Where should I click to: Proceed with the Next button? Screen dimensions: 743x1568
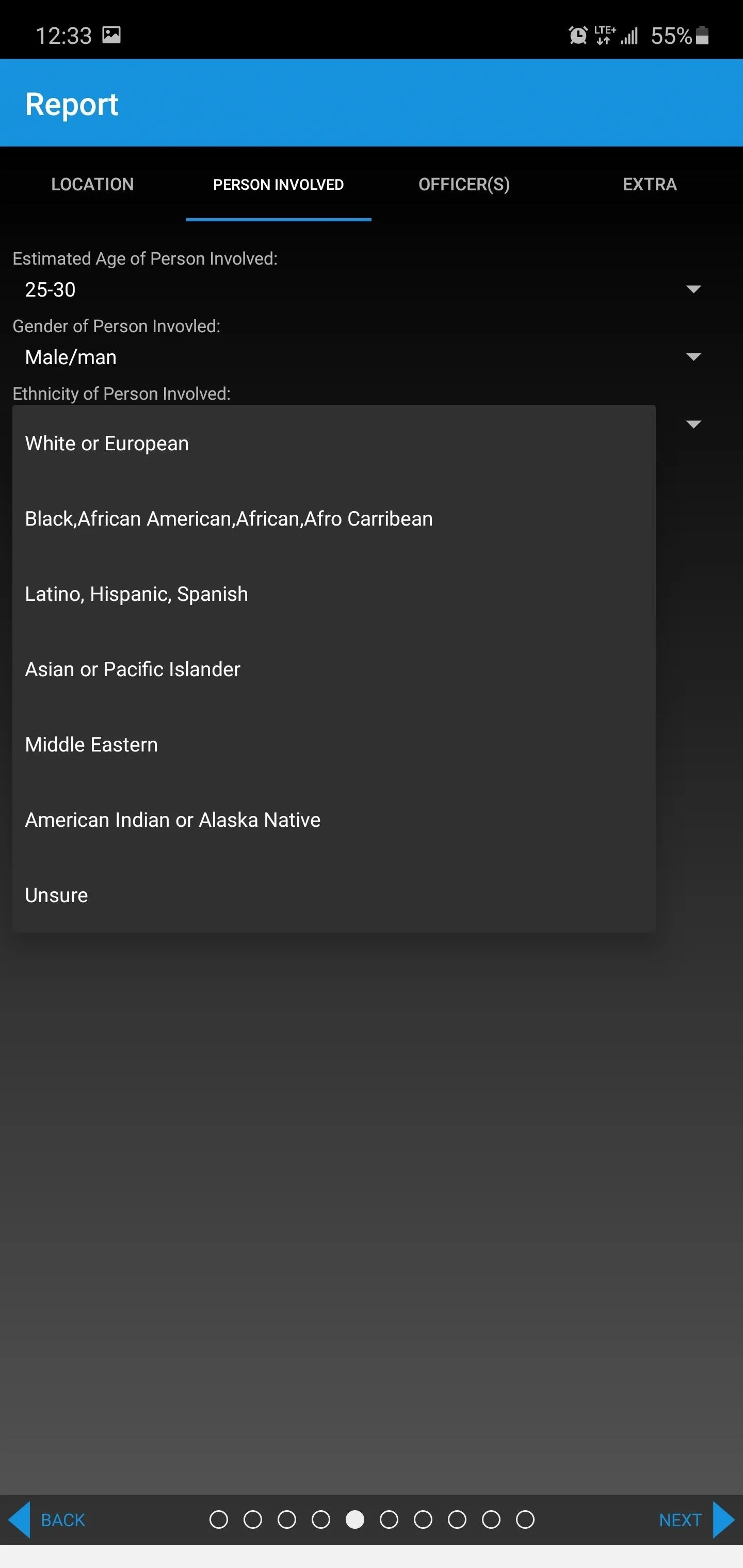pos(696,1520)
